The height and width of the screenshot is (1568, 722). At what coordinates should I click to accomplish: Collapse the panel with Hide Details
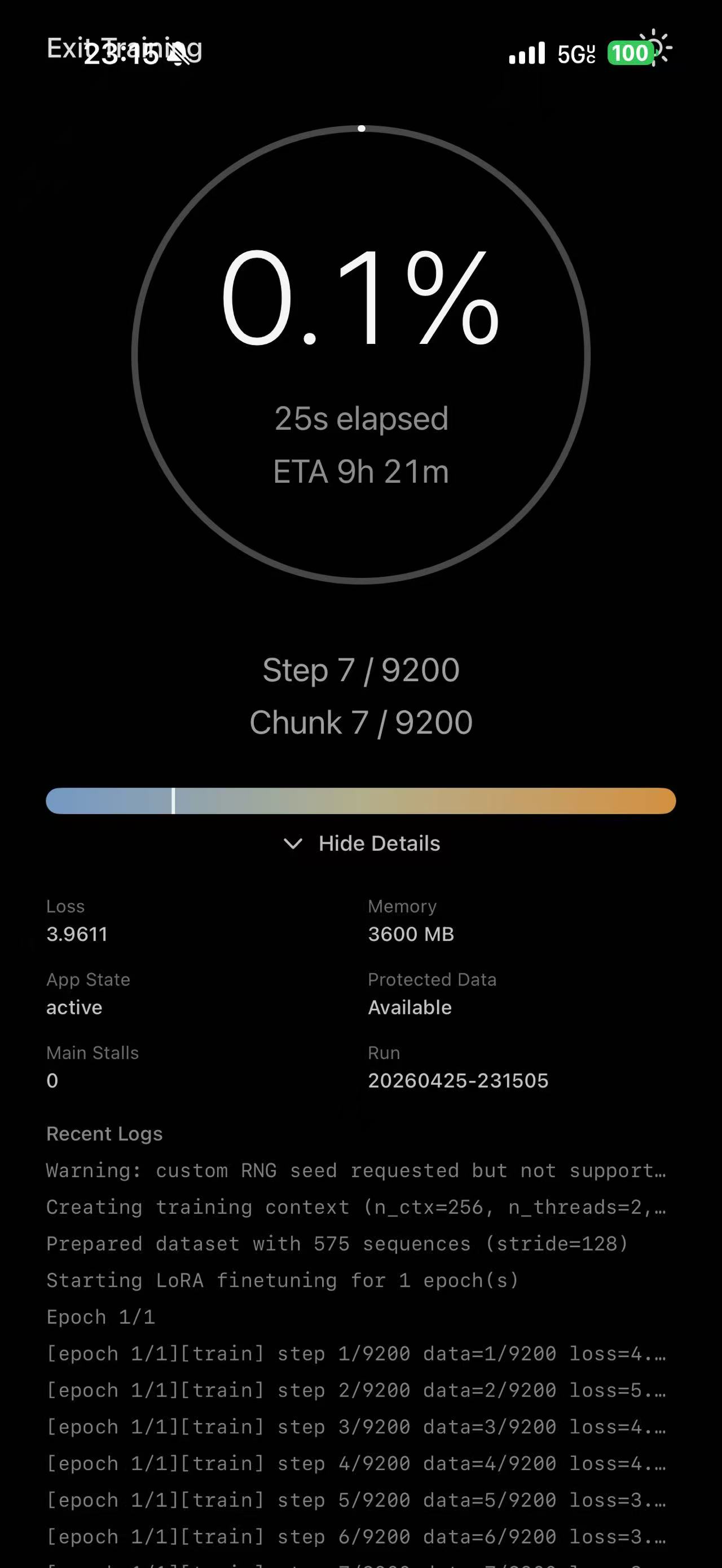362,843
